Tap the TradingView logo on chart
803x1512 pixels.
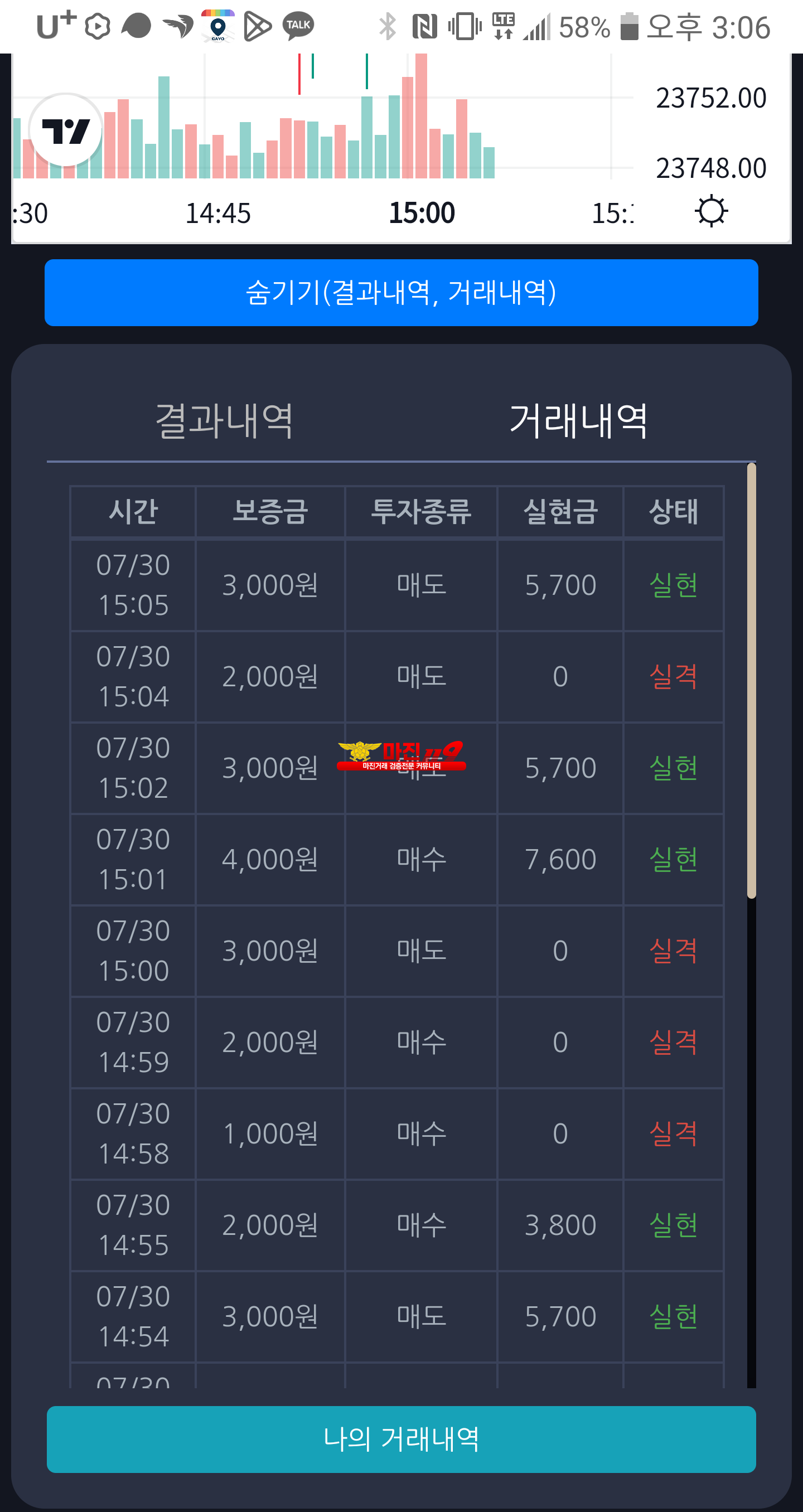click(66, 130)
